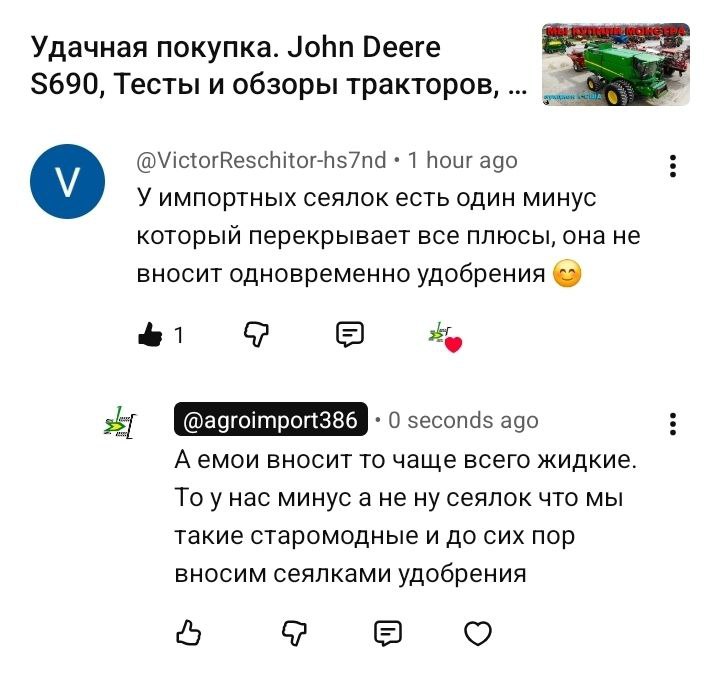Reply to agroimport386's comment
Image resolution: width=720 pixels, height=685 pixels.
(387, 633)
